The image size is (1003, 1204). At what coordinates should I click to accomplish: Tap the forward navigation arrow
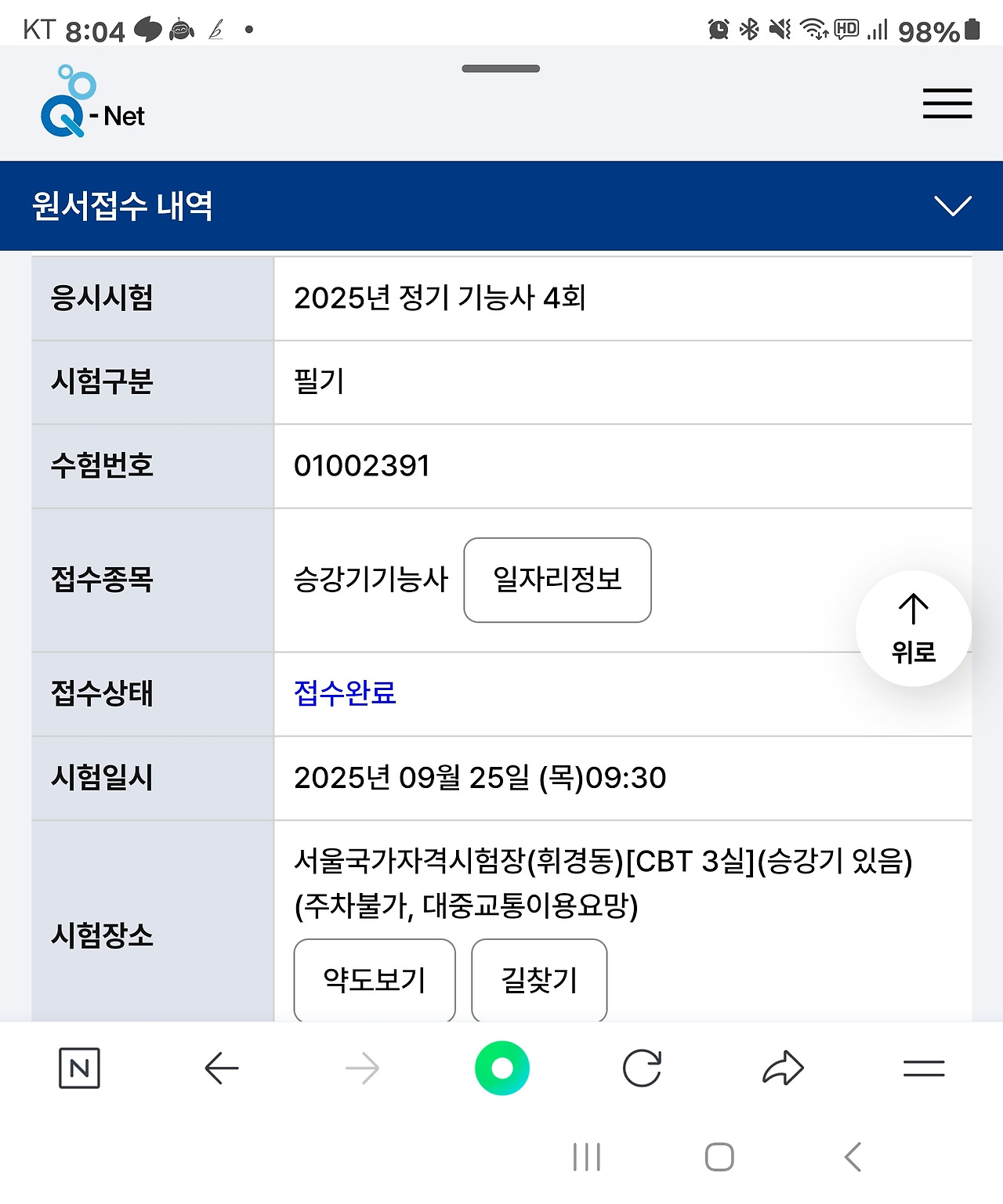pyautogui.click(x=362, y=1068)
